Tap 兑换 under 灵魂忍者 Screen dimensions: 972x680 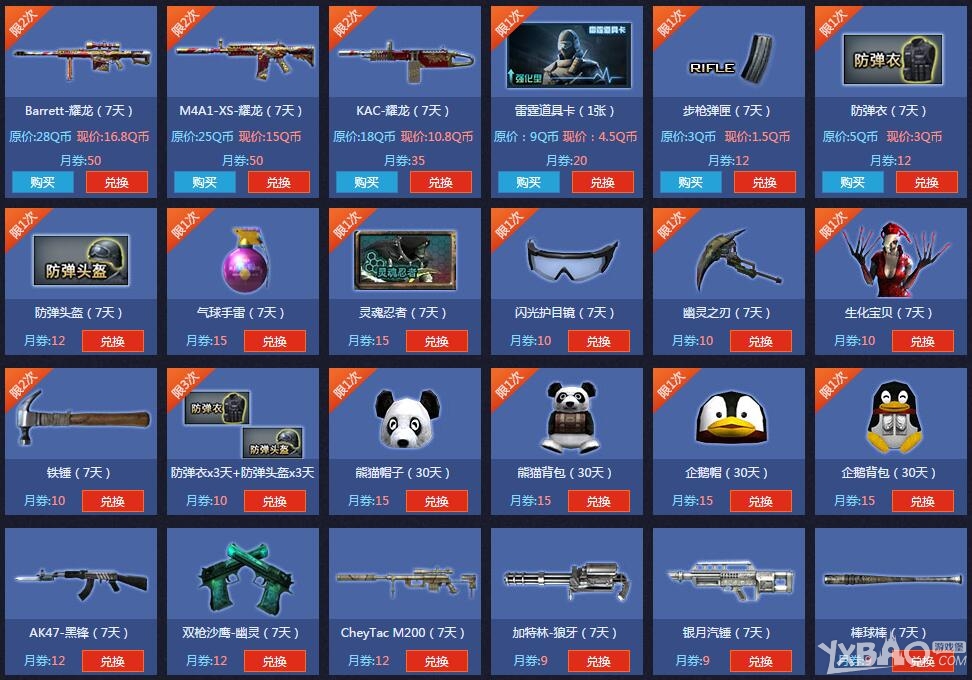tap(436, 341)
